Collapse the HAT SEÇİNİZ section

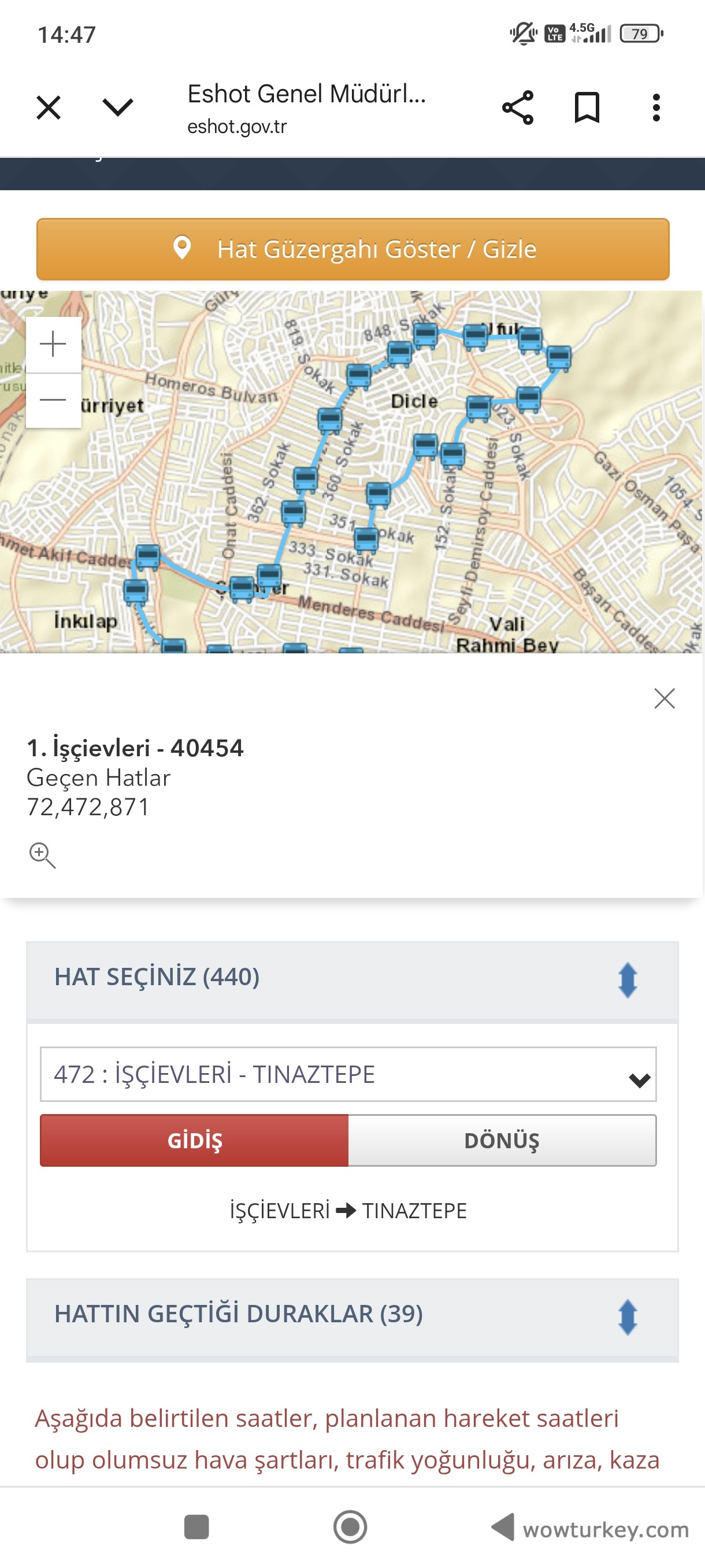coord(627,979)
